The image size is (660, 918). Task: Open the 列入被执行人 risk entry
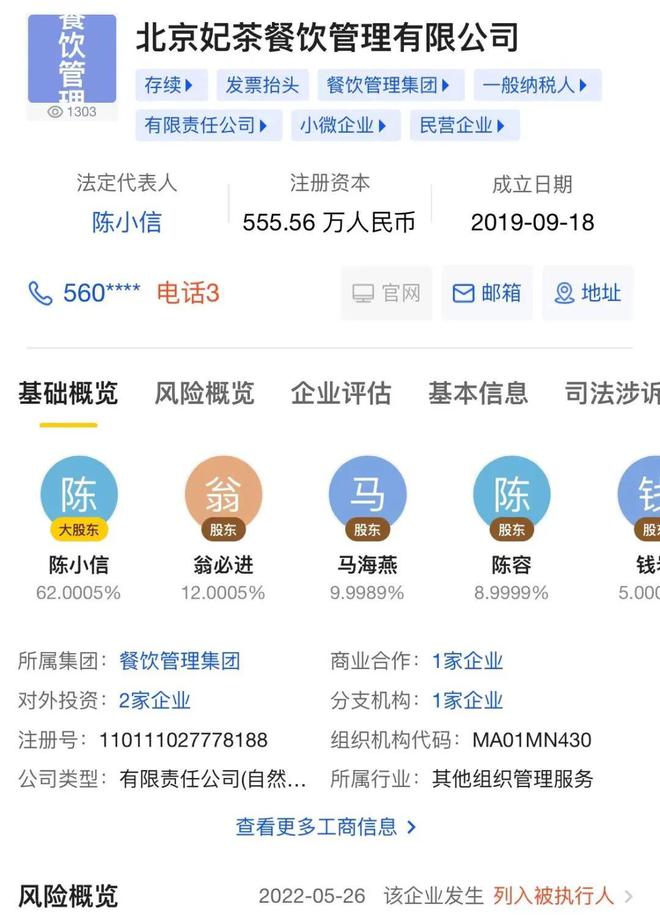pyautogui.click(x=552, y=895)
